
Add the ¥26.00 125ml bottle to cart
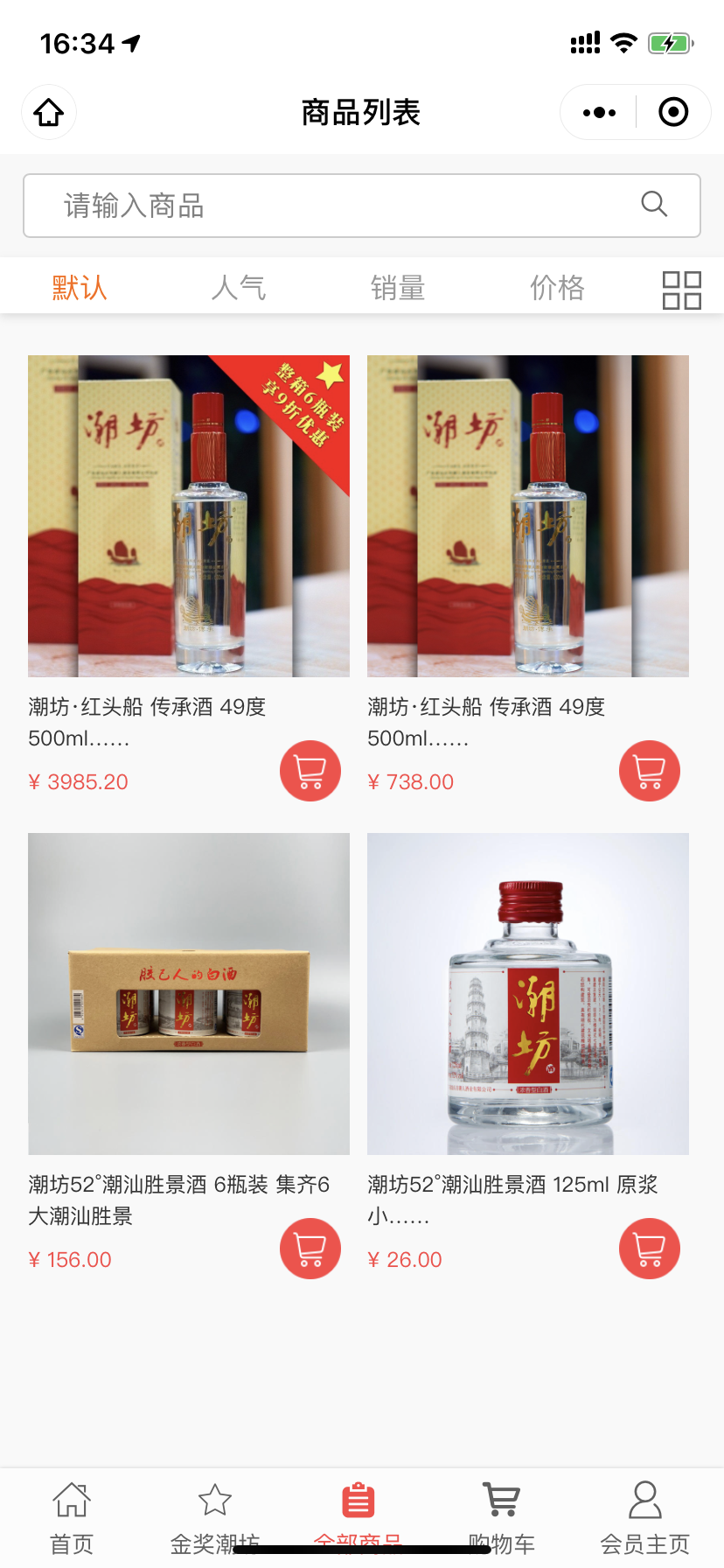tap(650, 1249)
